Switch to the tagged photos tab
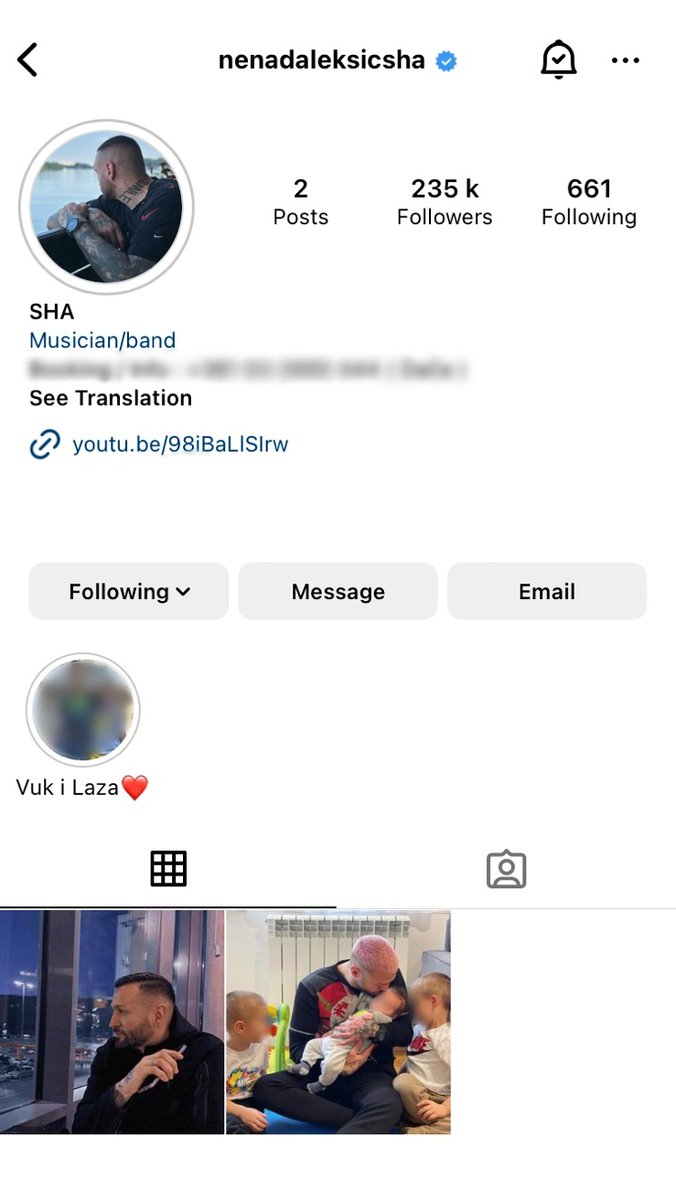Image resolution: width=676 pixels, height=1201 pixels. [506, 869]
